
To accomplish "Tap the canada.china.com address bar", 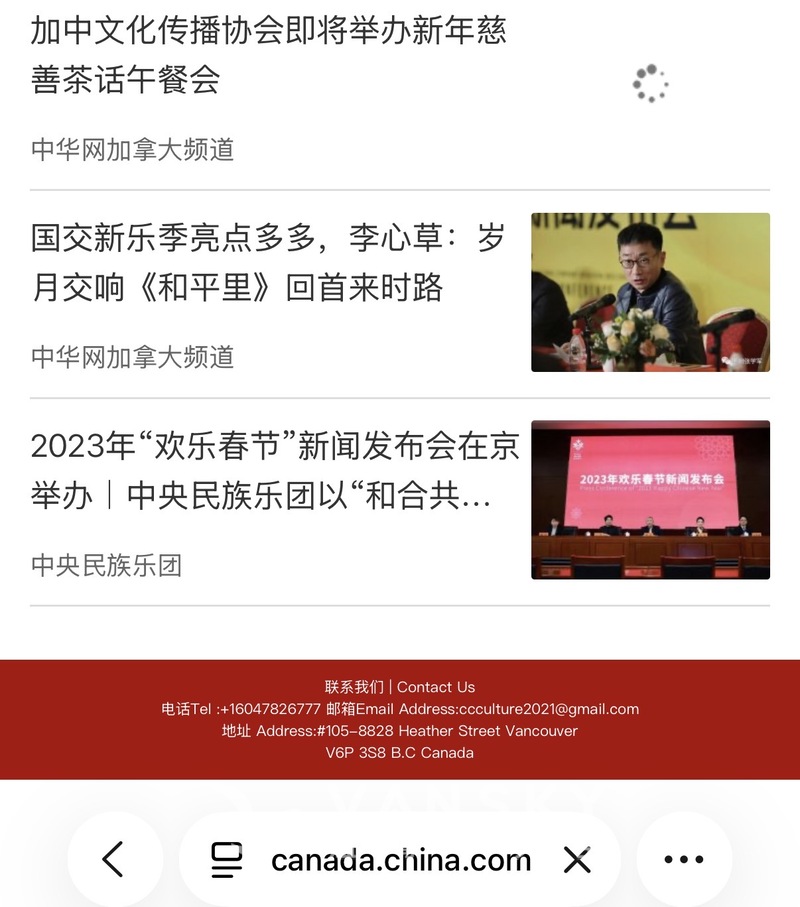I will point(400,859).
